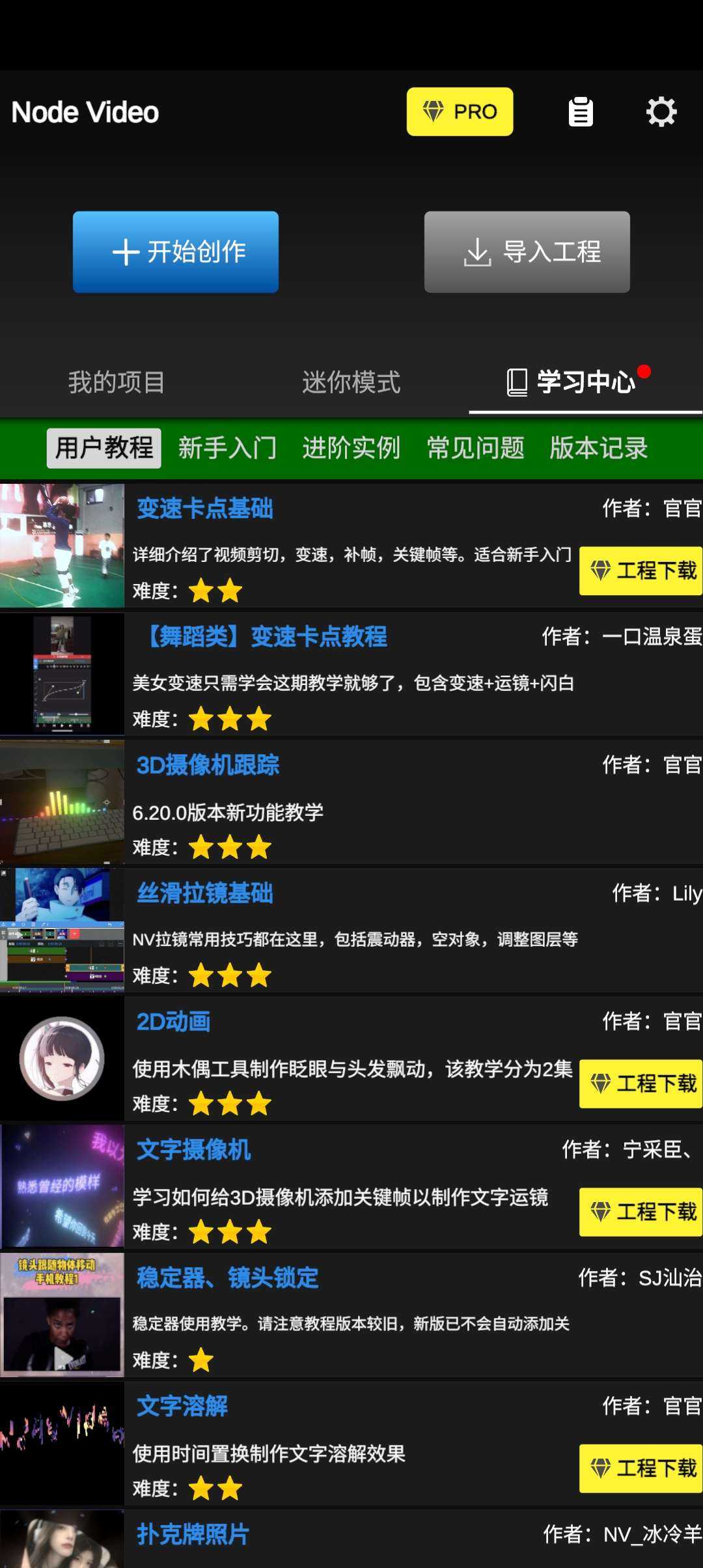
Task: Select the 进阶实例 category
Action: tap(351, 448)
